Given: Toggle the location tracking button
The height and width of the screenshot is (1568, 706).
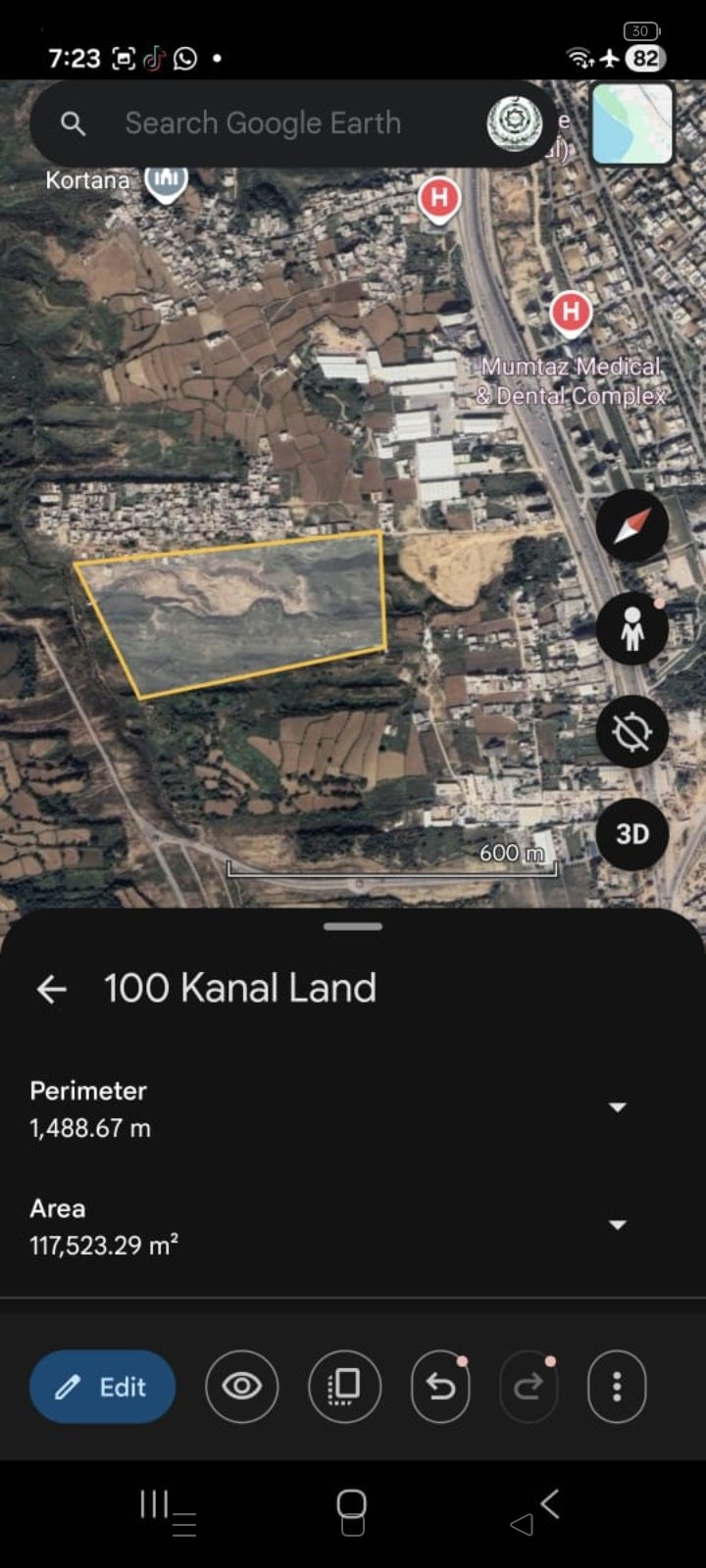Looking at the screenshot, I should [x=632, y=732].
